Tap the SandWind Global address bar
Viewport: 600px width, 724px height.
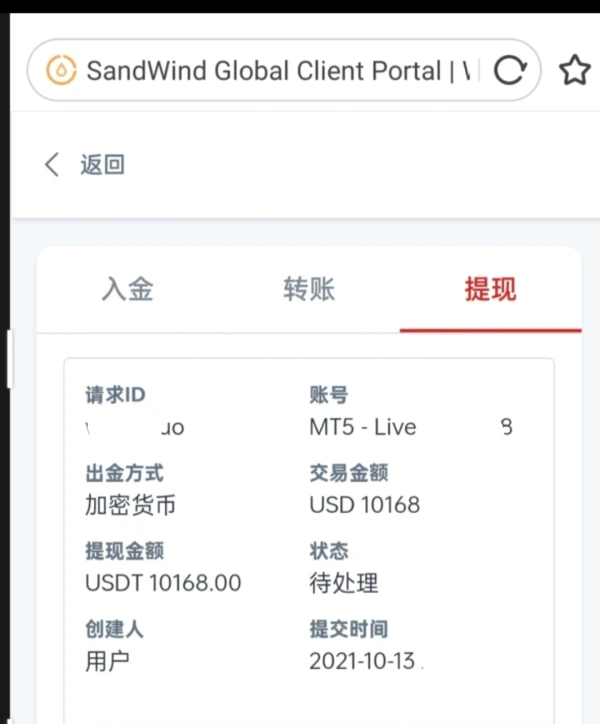coord(270,70)
